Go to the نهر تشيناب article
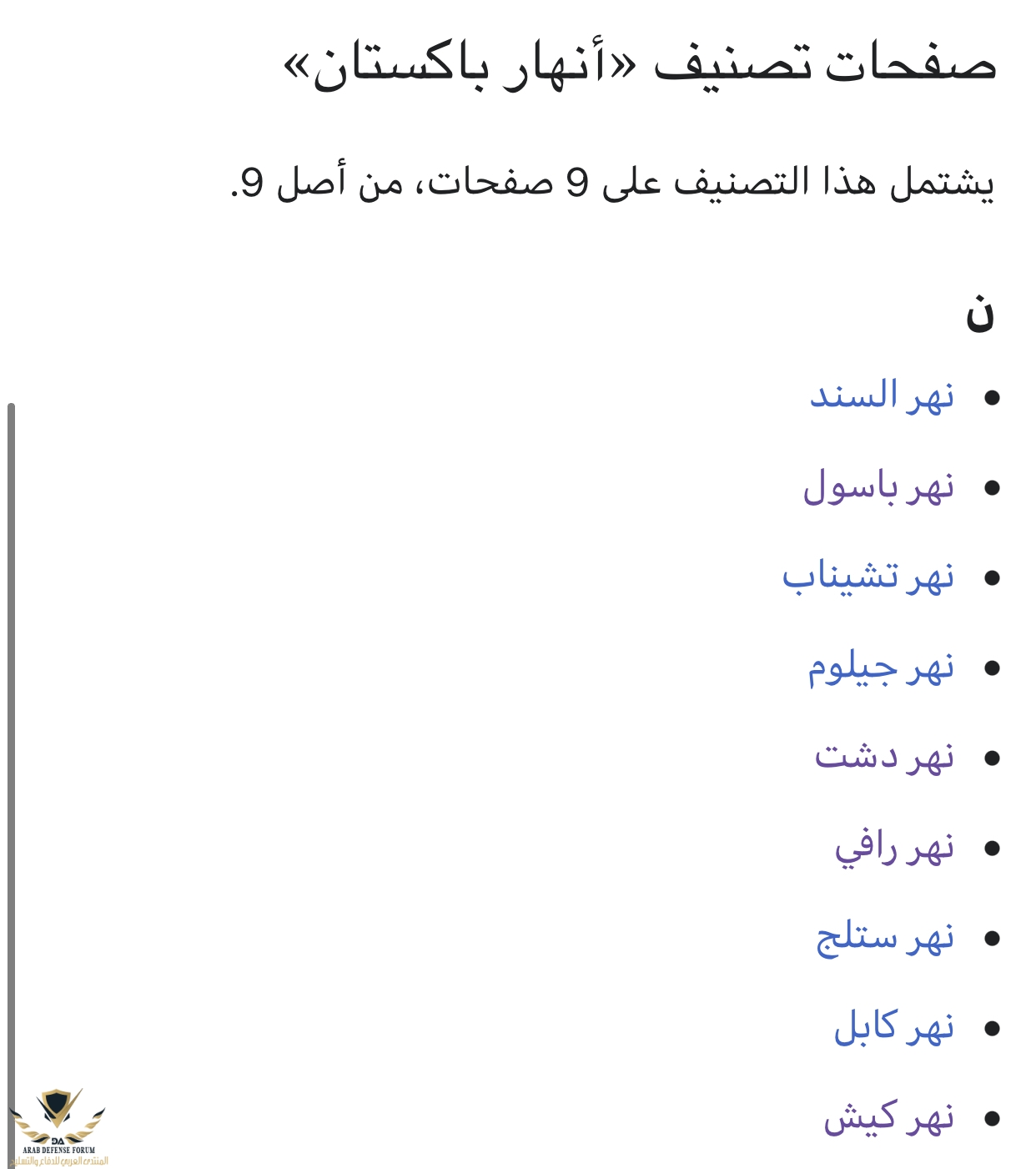 (868, 577)
